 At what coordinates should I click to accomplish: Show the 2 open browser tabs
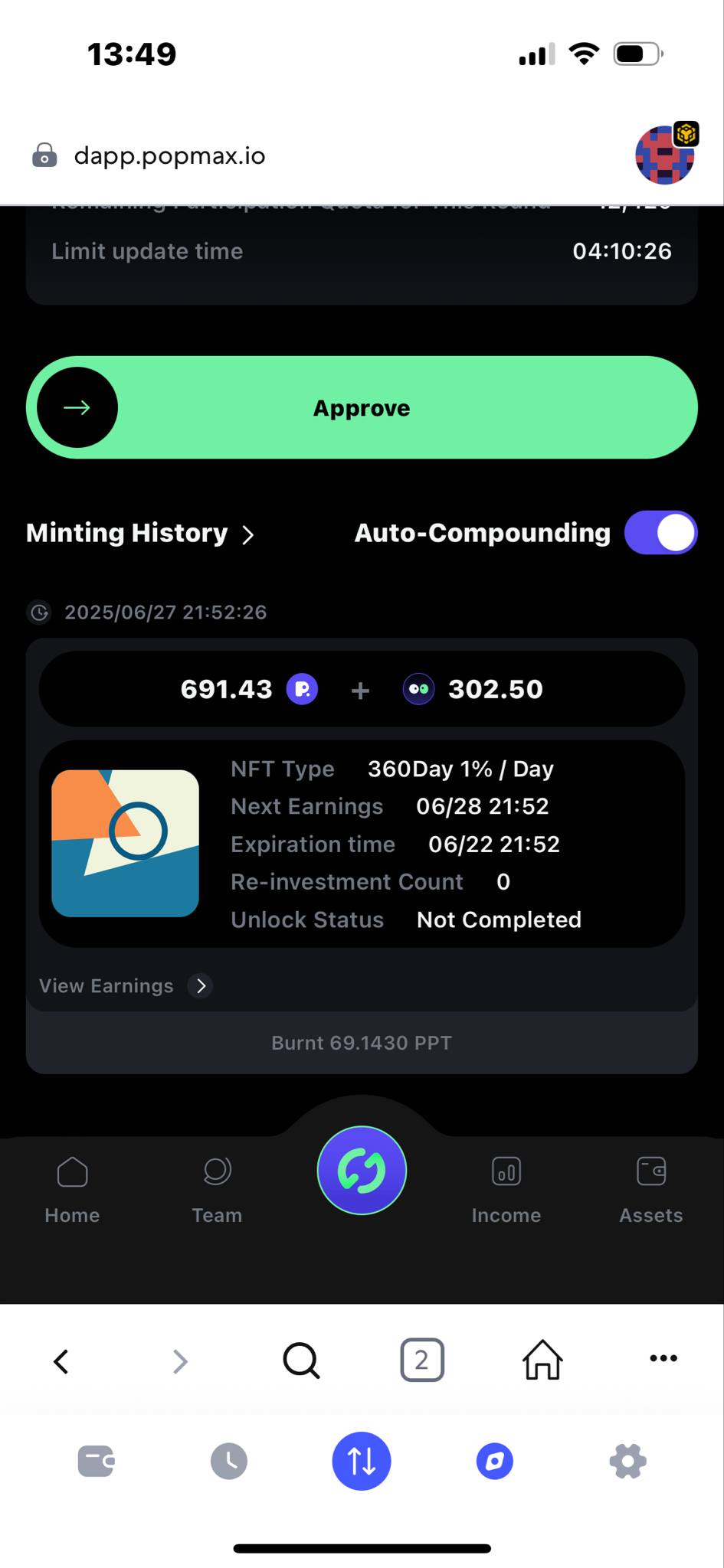421,1361
